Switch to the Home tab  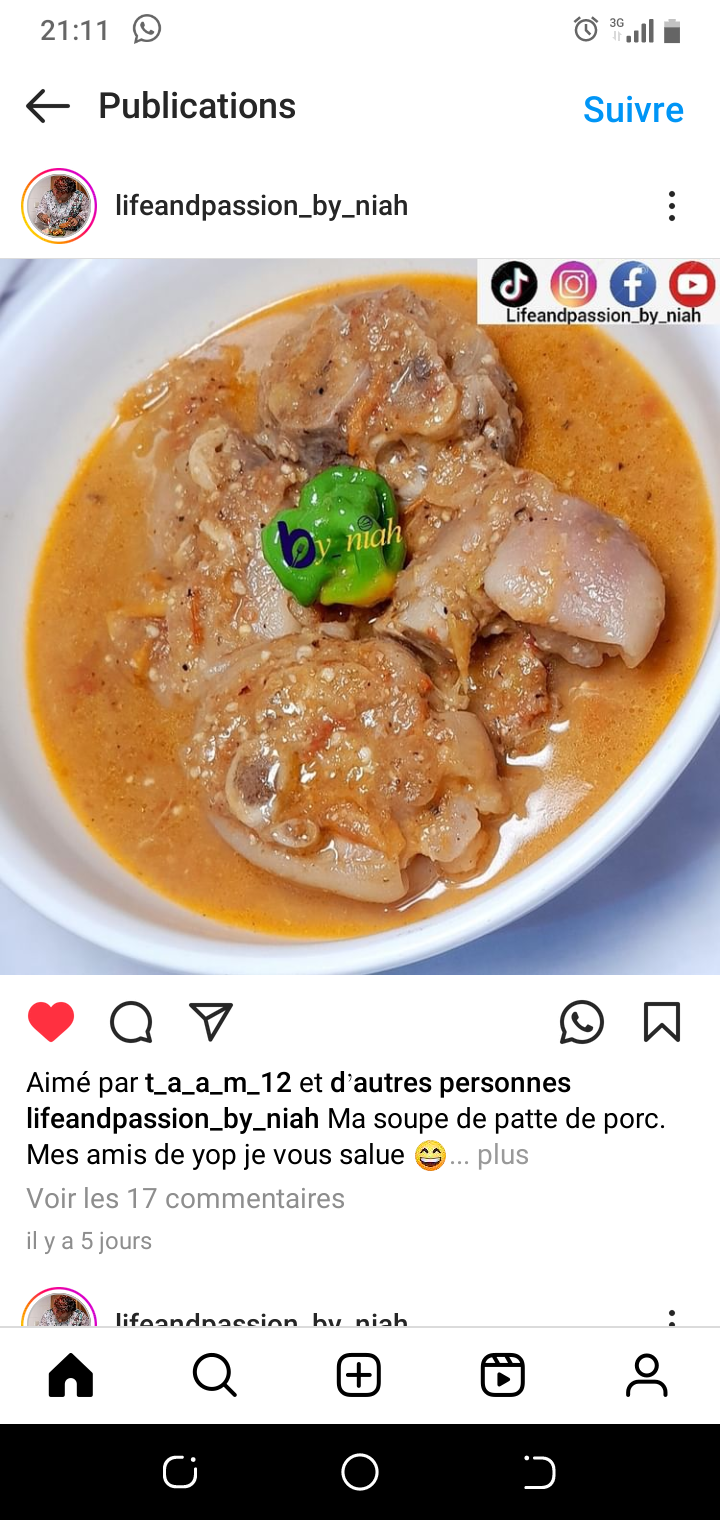(x=71, y=1376)
